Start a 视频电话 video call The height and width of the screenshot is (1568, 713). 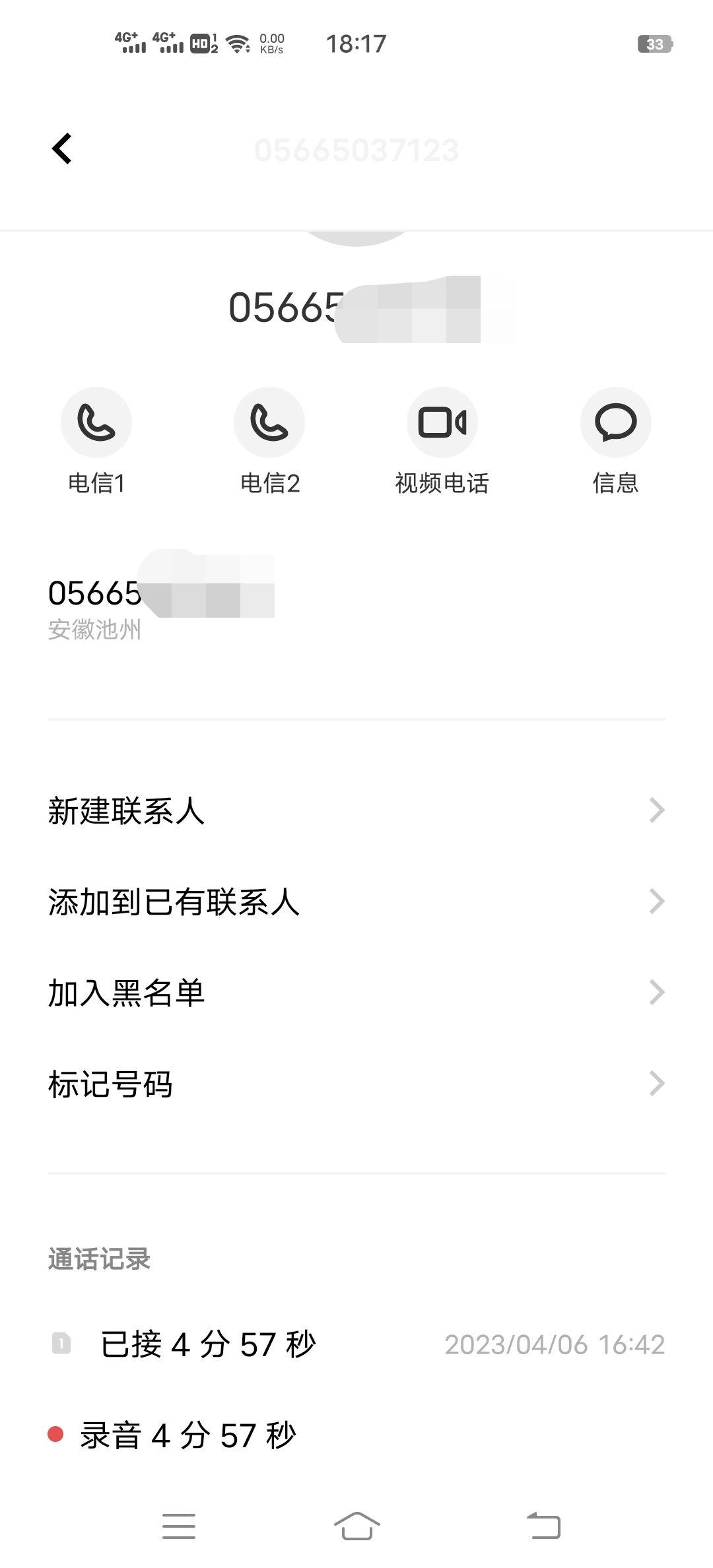click(x=442, y=423)
